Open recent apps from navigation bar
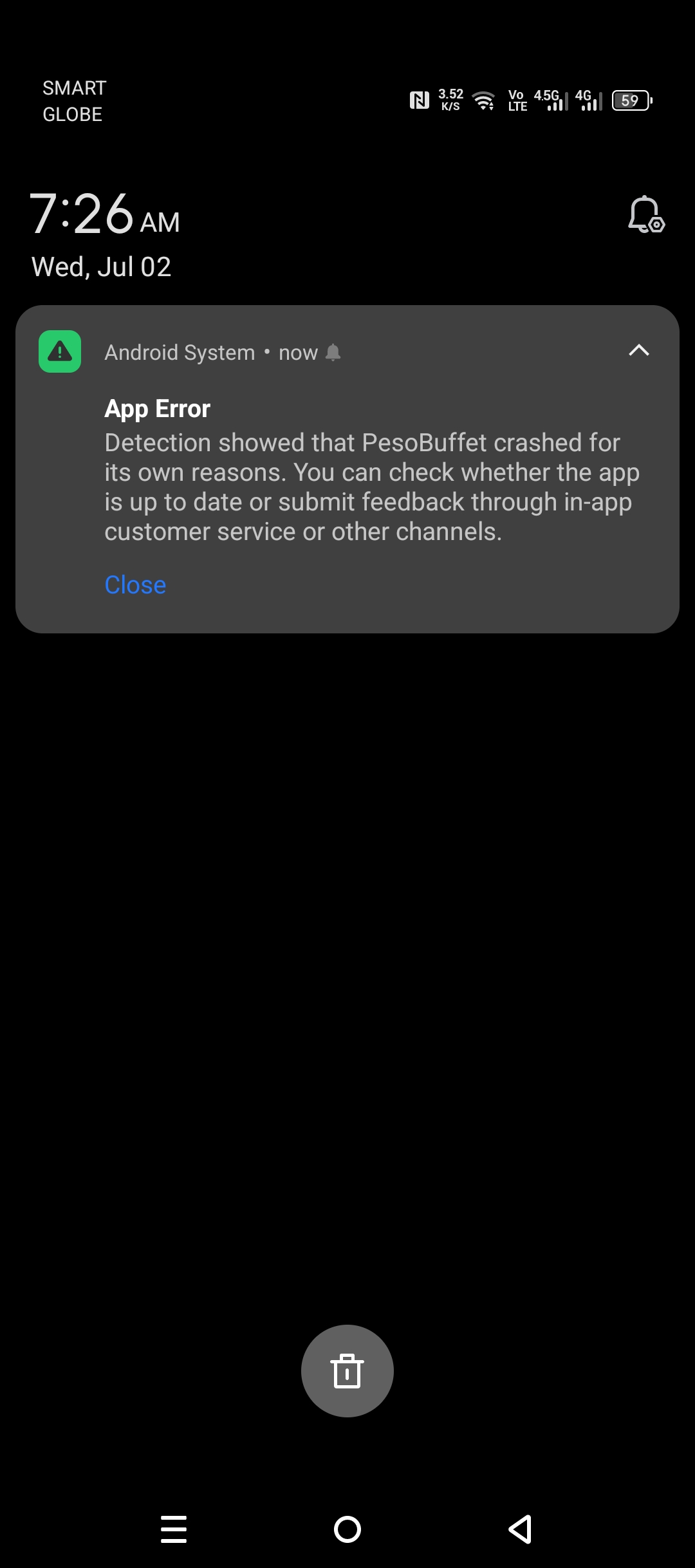Image resolution: width=695 pixels, height=1568 pixels. (174, 1529)
